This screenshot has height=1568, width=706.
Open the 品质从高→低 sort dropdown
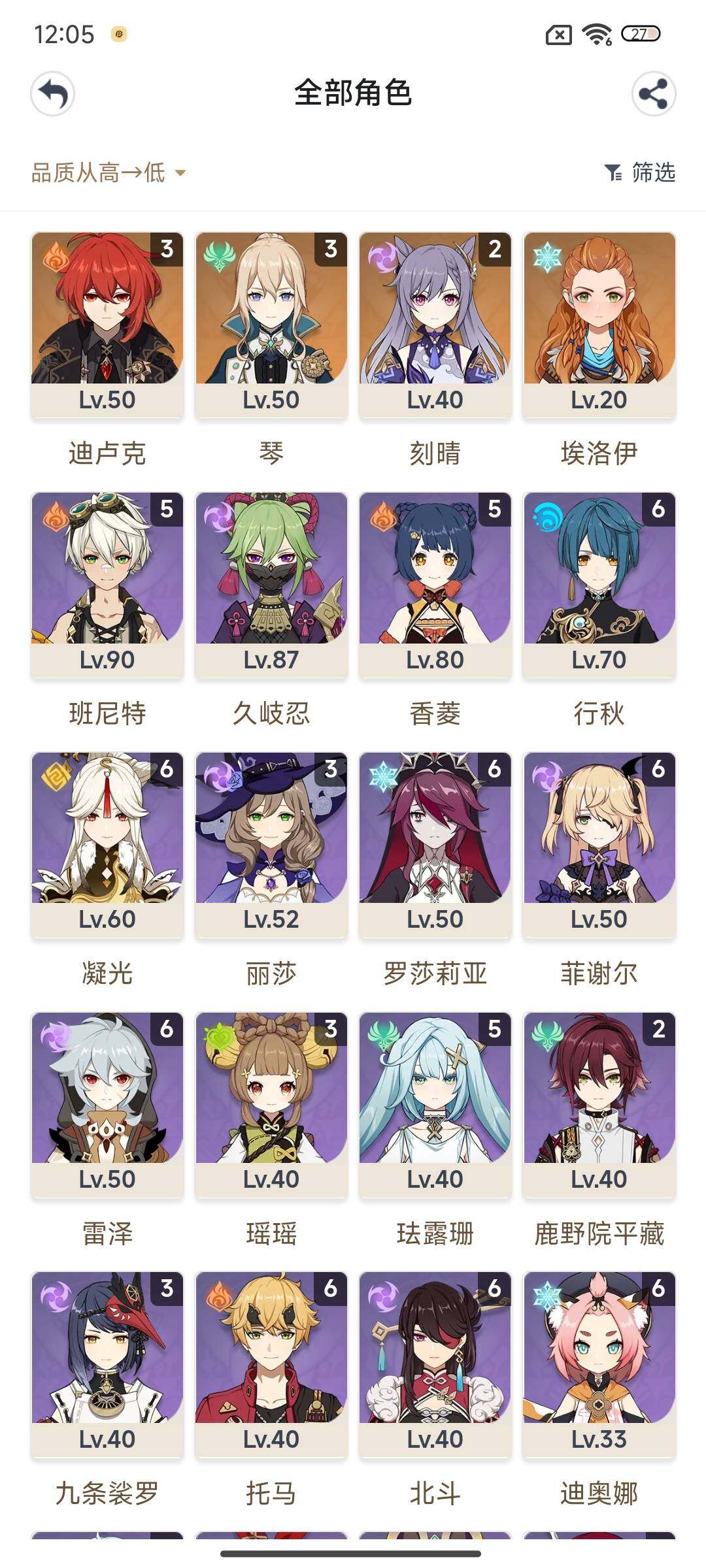109,172
